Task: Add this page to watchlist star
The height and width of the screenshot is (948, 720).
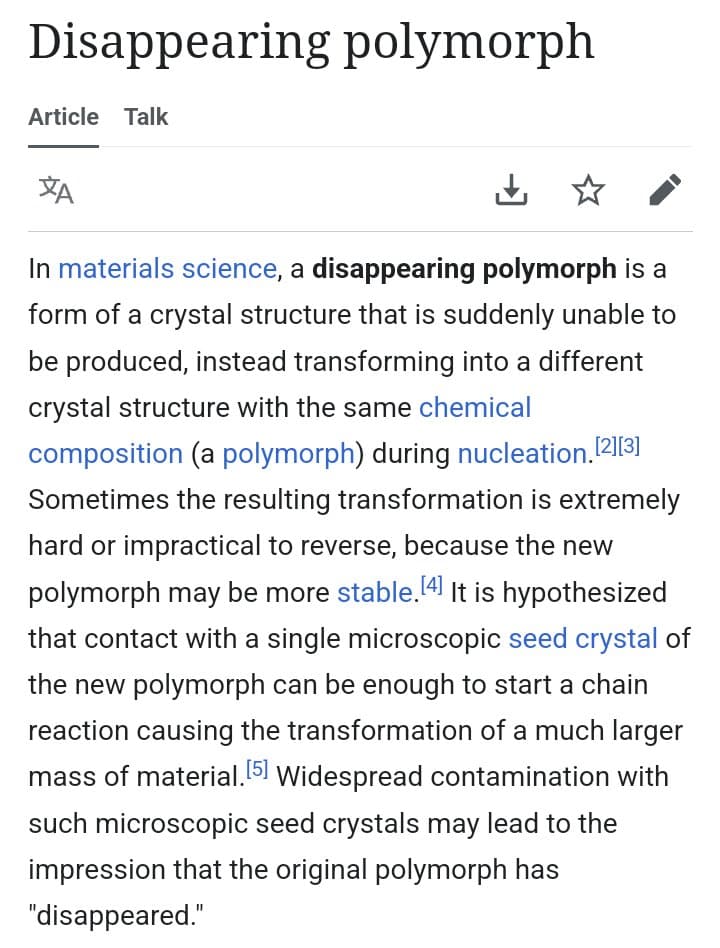Action: click(x=588, y=189)
